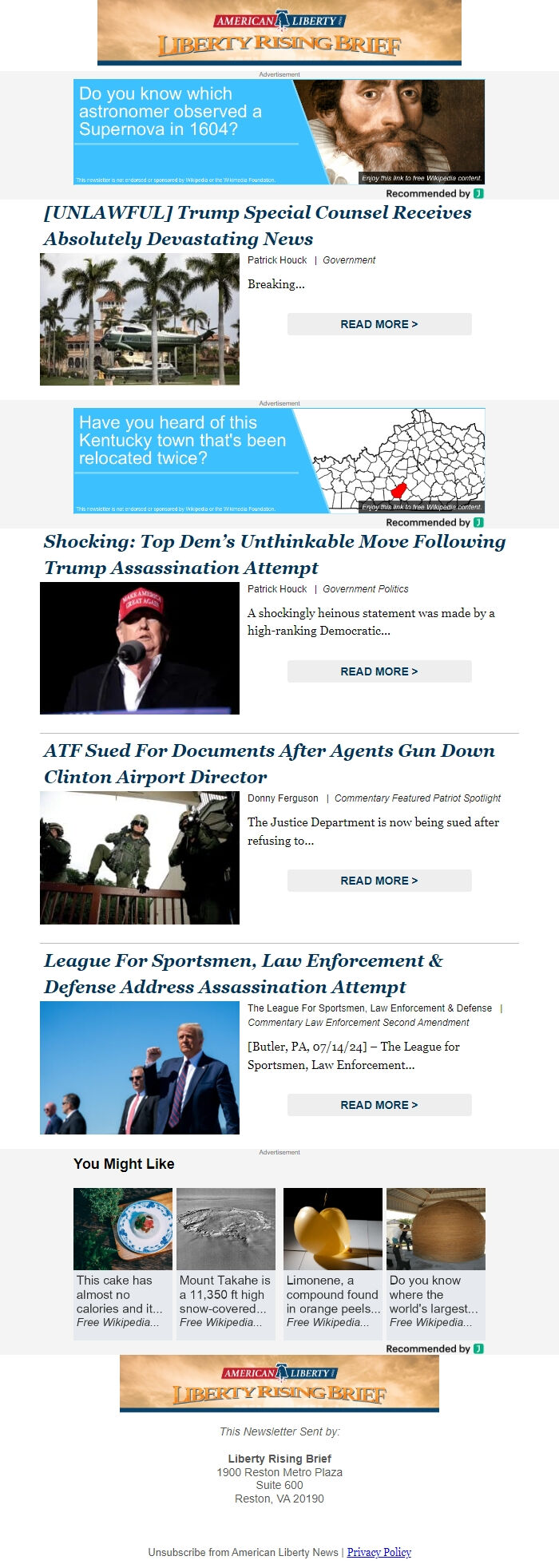Open the Mar-a-Lago helicopter article image
This screenshot has height=1568, width=559.
pos(140,319)
